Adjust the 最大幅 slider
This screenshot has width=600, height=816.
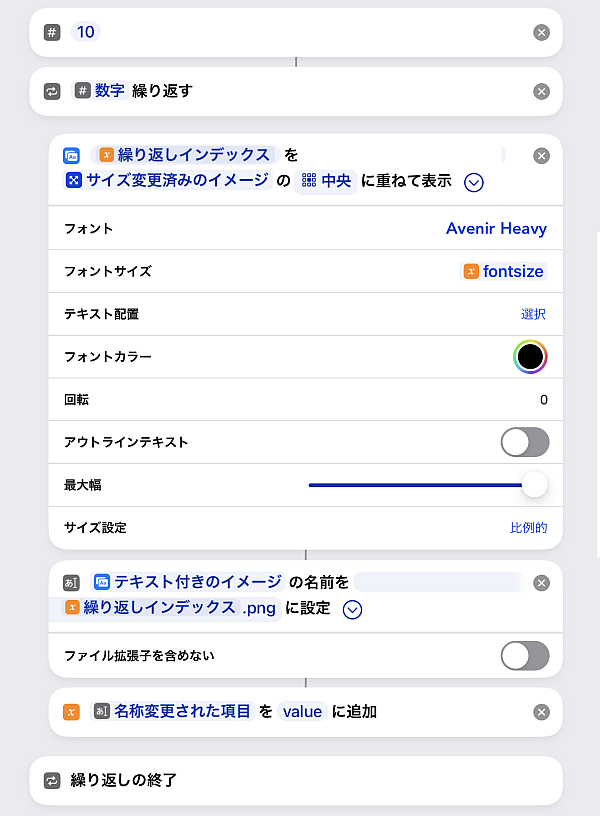(x=534, y=485)
